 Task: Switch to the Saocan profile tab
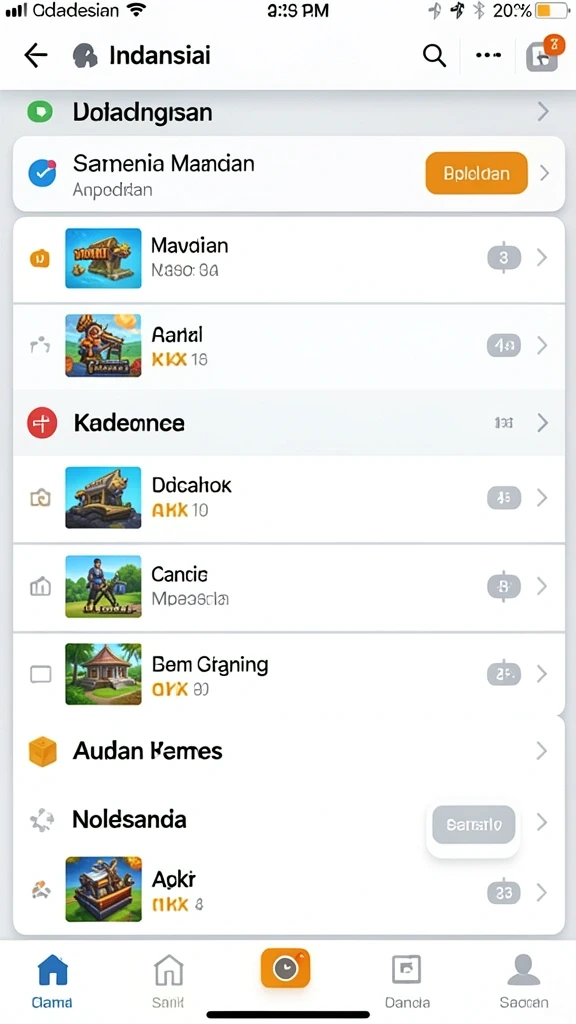coord(524,981)
